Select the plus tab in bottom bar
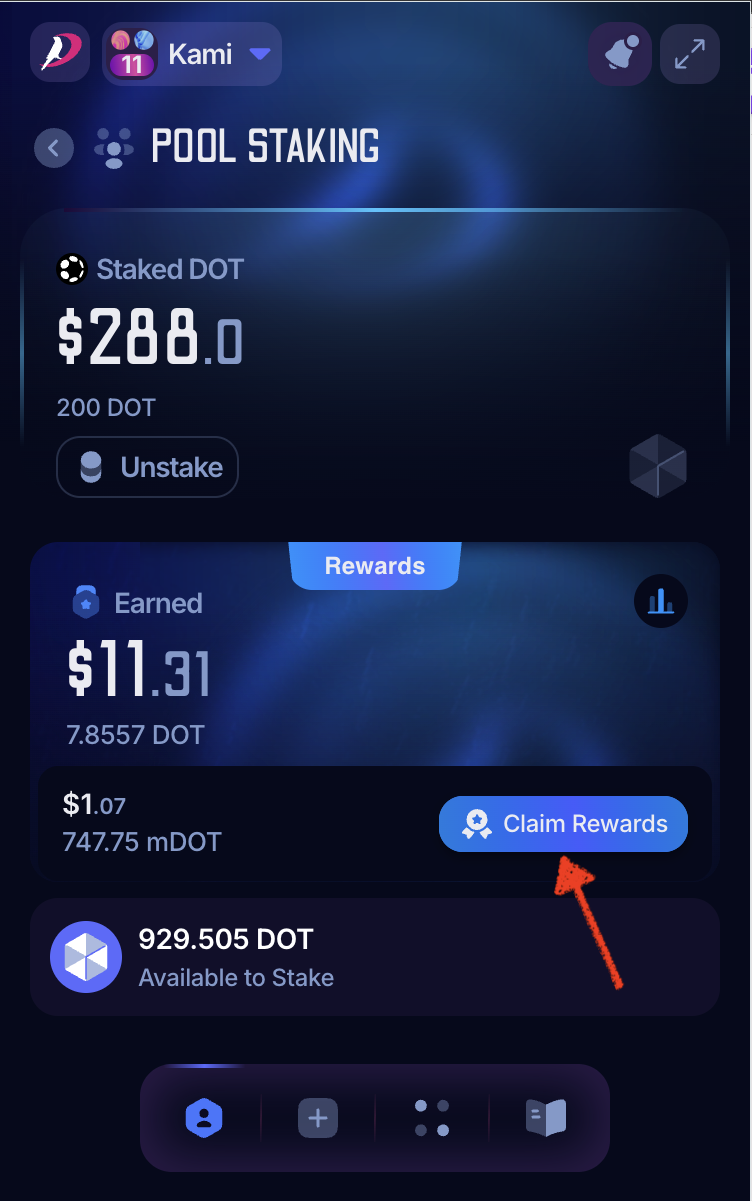This screenshot has height=1201, width=752. (318, 1117)
